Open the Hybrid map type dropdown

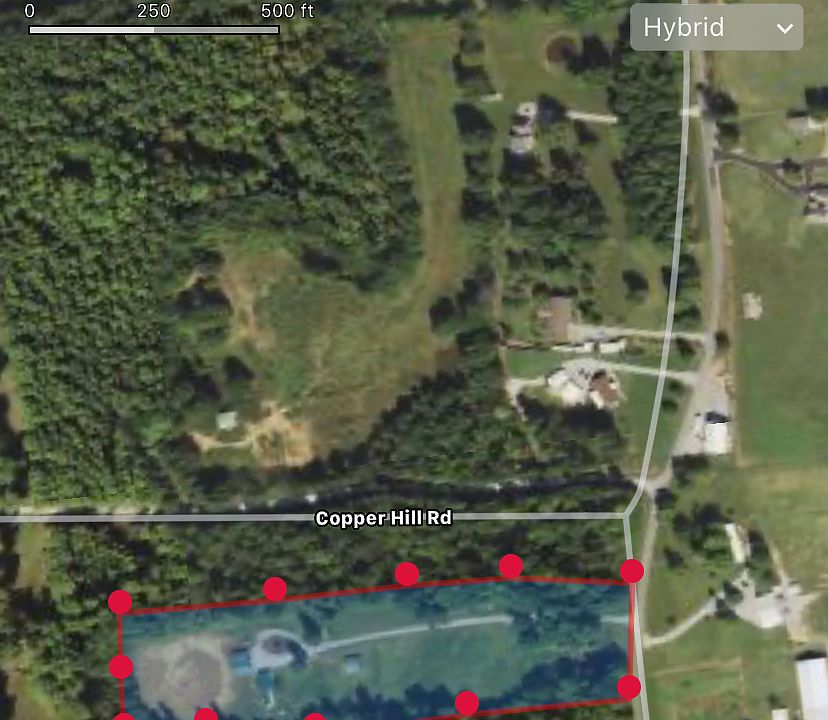716,28
